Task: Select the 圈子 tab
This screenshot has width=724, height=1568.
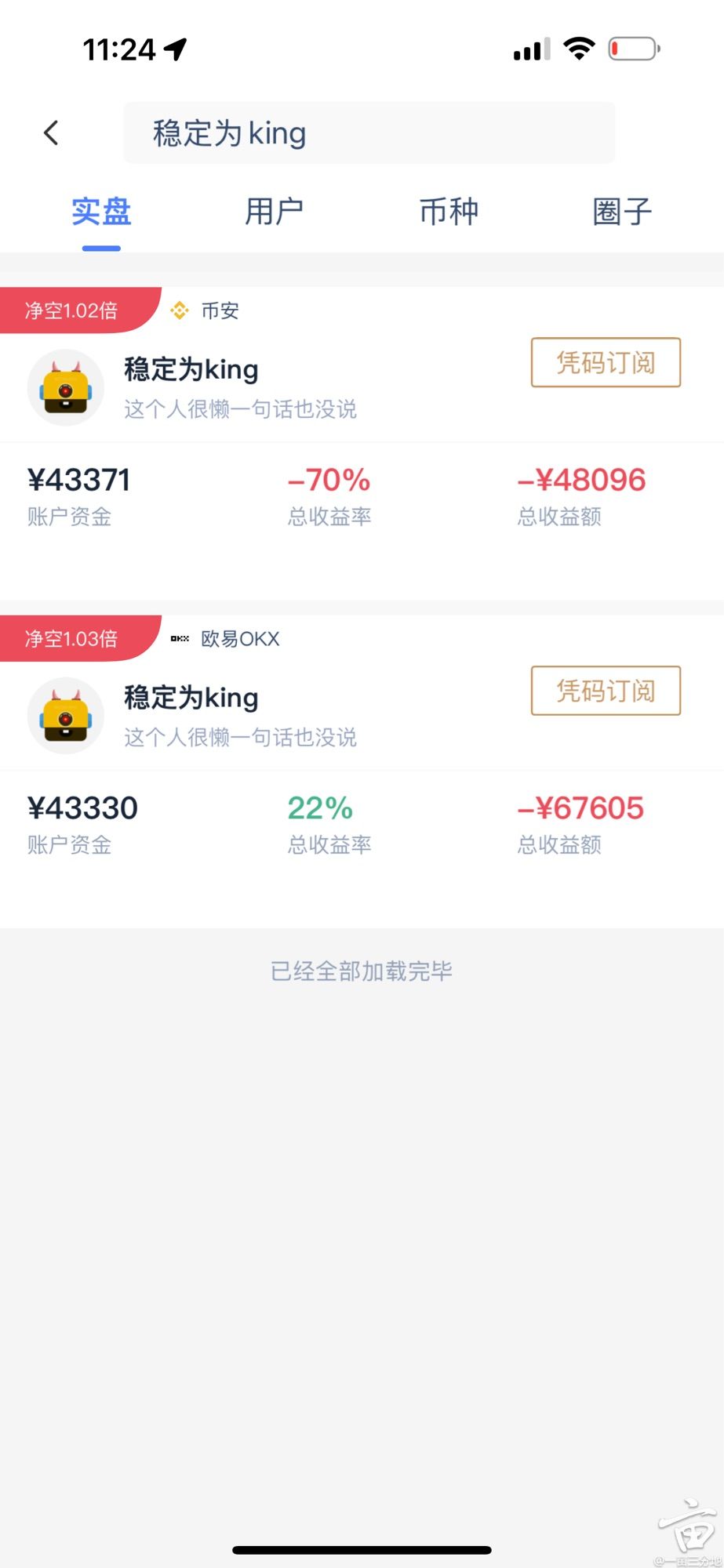Action: click(x=622, y=212)
